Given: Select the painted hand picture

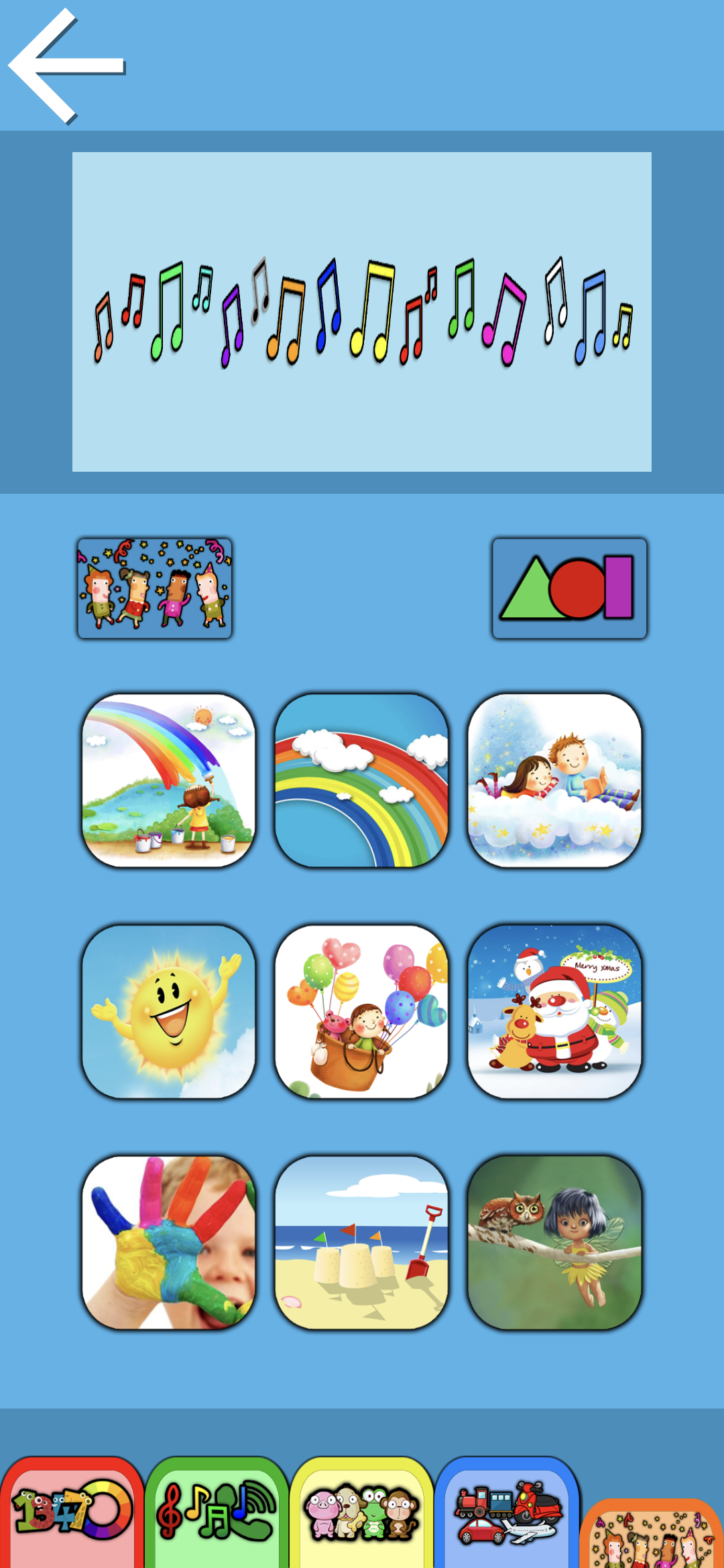Looking at the screenshot, I should point(168,1242).
